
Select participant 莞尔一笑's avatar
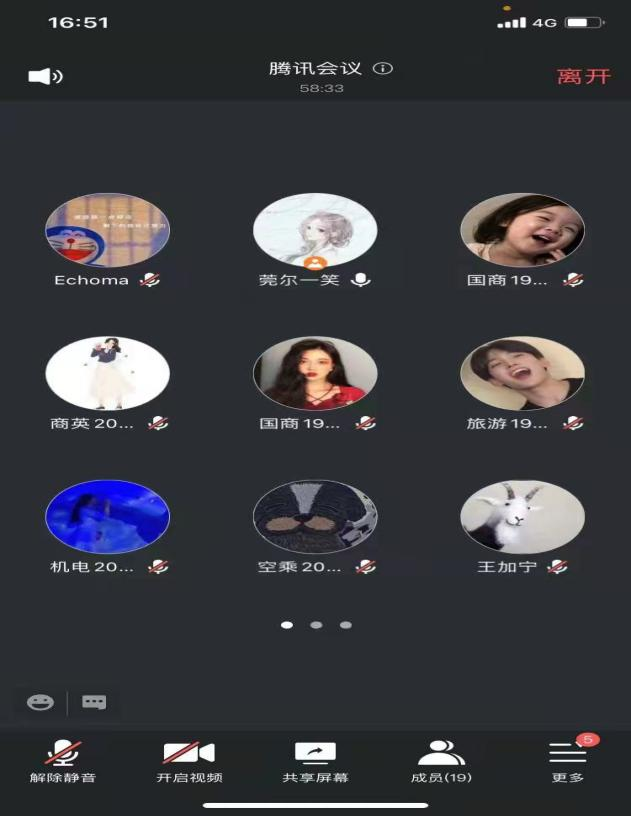point(315,230)
